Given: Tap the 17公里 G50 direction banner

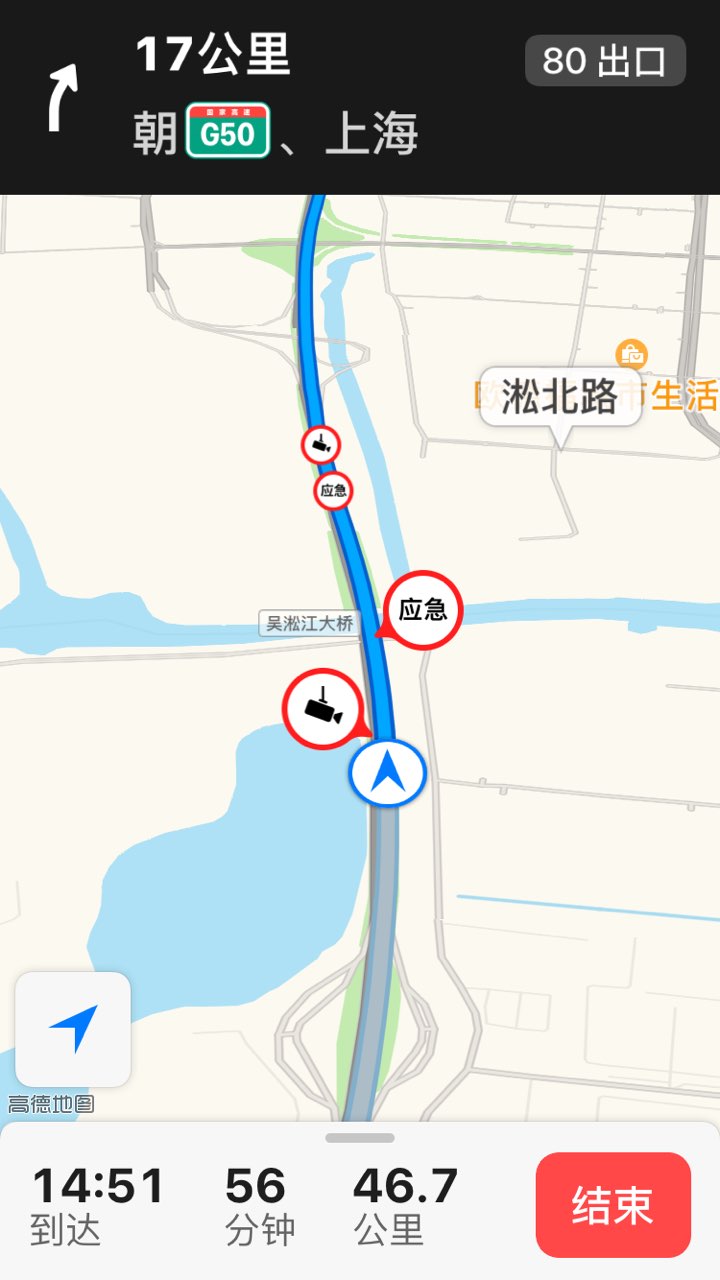Looking at the screenshot, I should pyautogui.click(x=360, y=97).
